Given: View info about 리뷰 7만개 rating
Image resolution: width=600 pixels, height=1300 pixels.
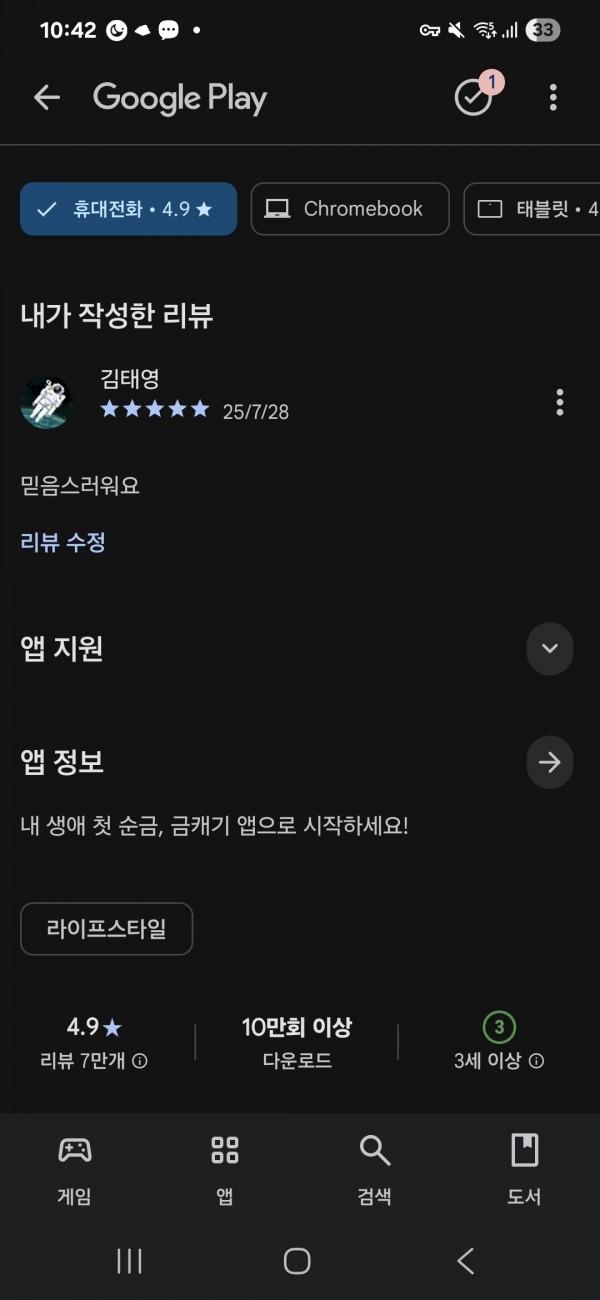Looking at the screenshot, I should (141, 1061).
